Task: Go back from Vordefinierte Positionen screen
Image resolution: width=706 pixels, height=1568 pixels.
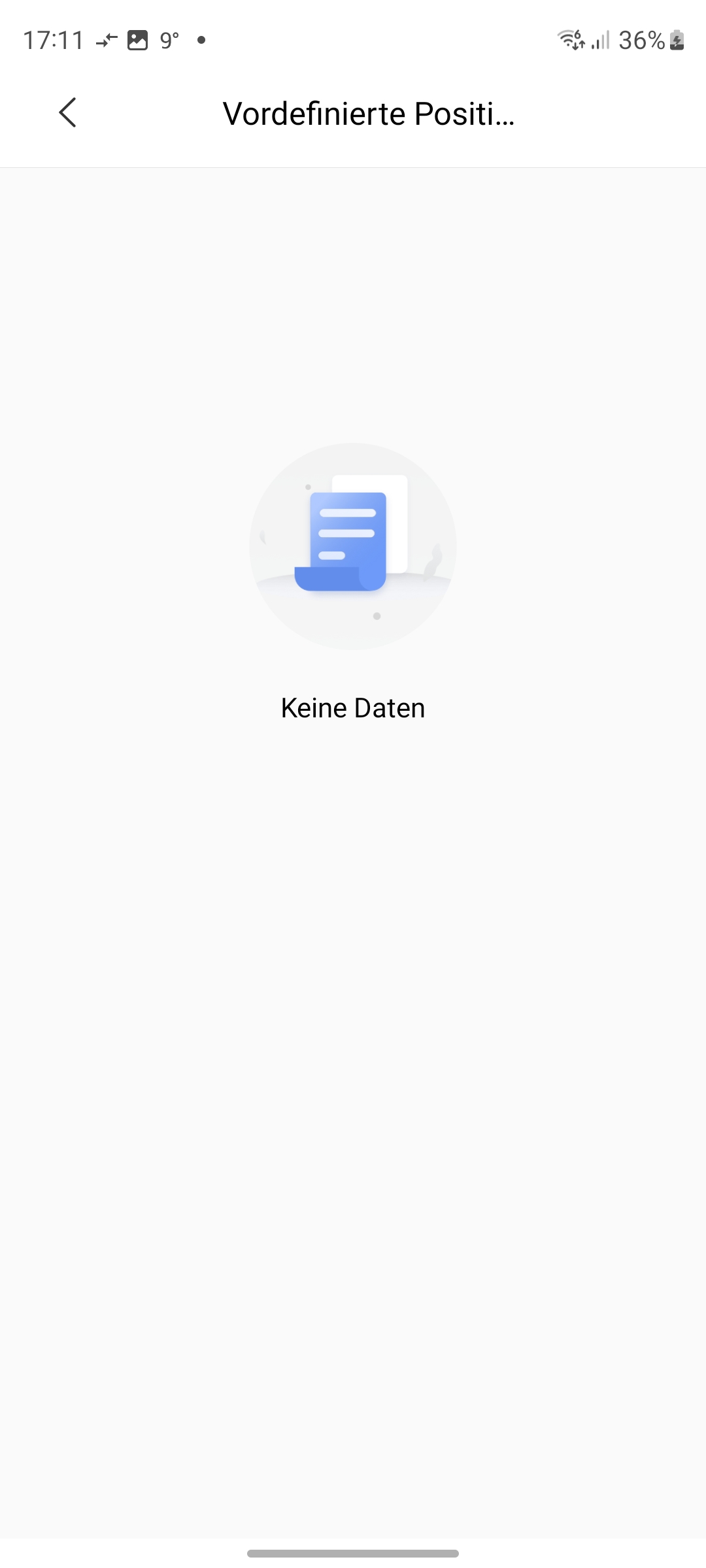Action: coord(67,112)
